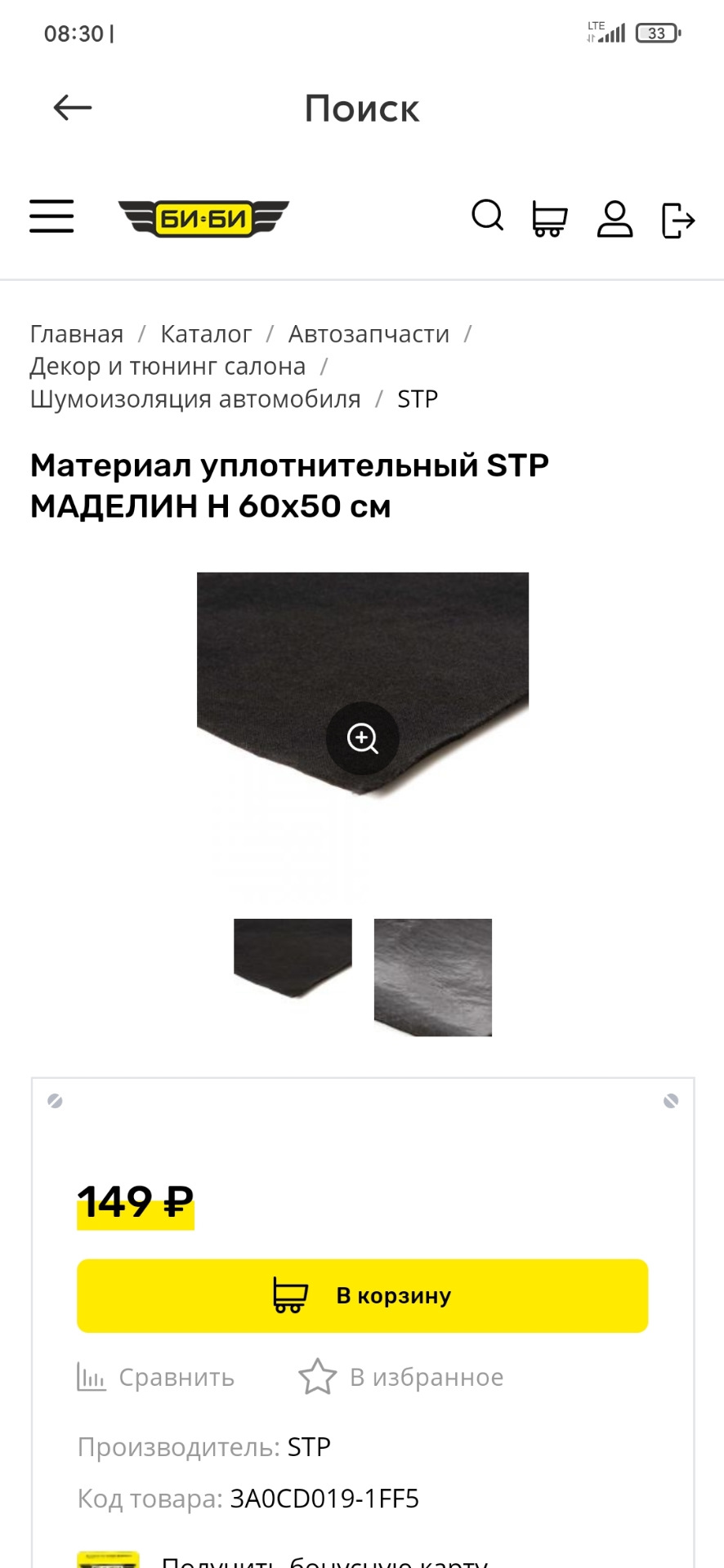The height and width of the screenshot is (1568, 724).
Task: Open site search magnifier icon
Action: click(488, 216)
